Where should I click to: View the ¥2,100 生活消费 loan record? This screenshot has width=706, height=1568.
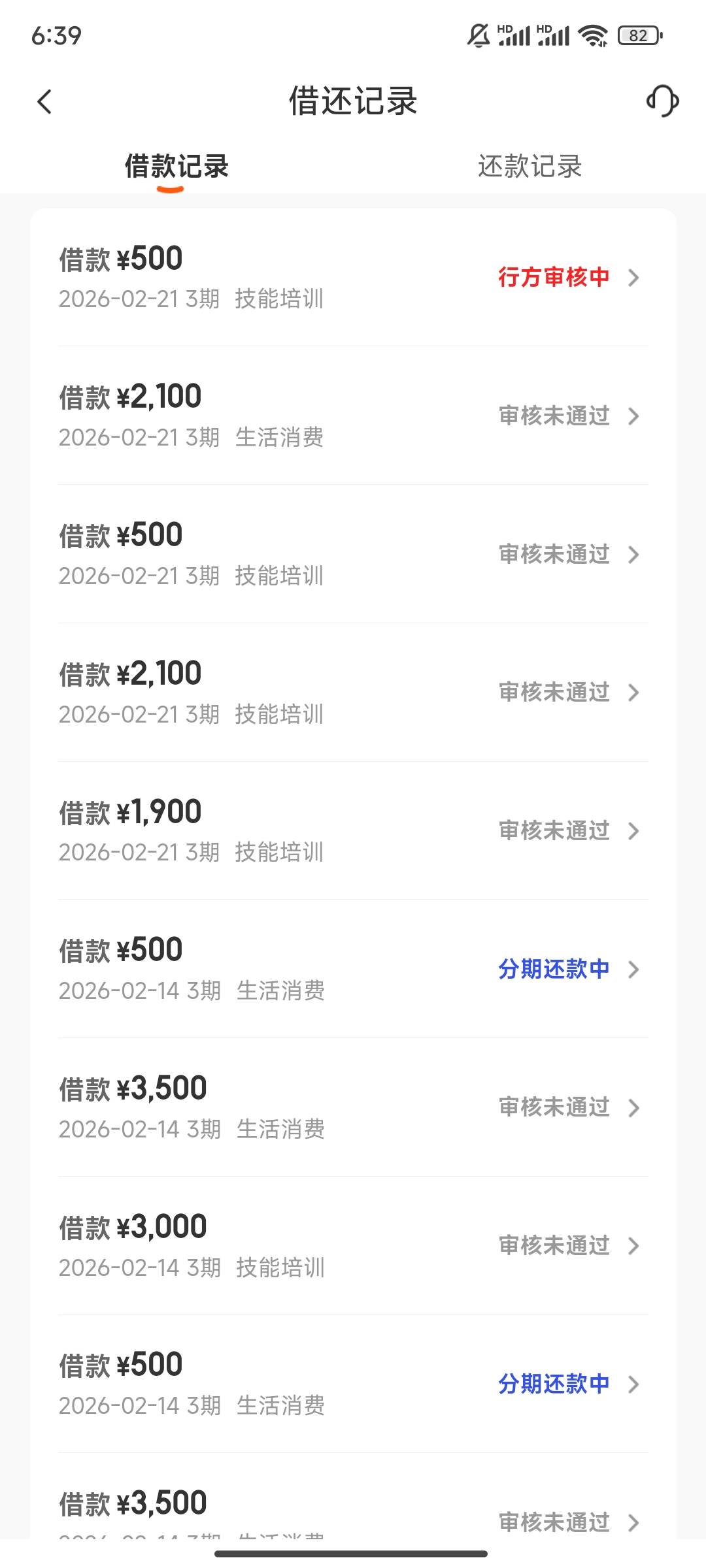[353, 416]
